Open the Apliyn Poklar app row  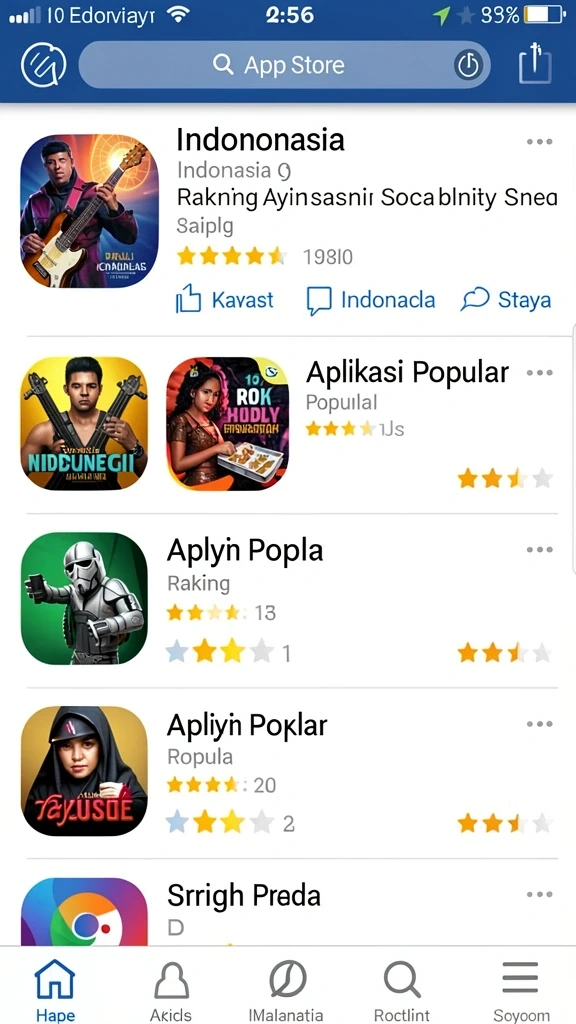pos(288,773)
